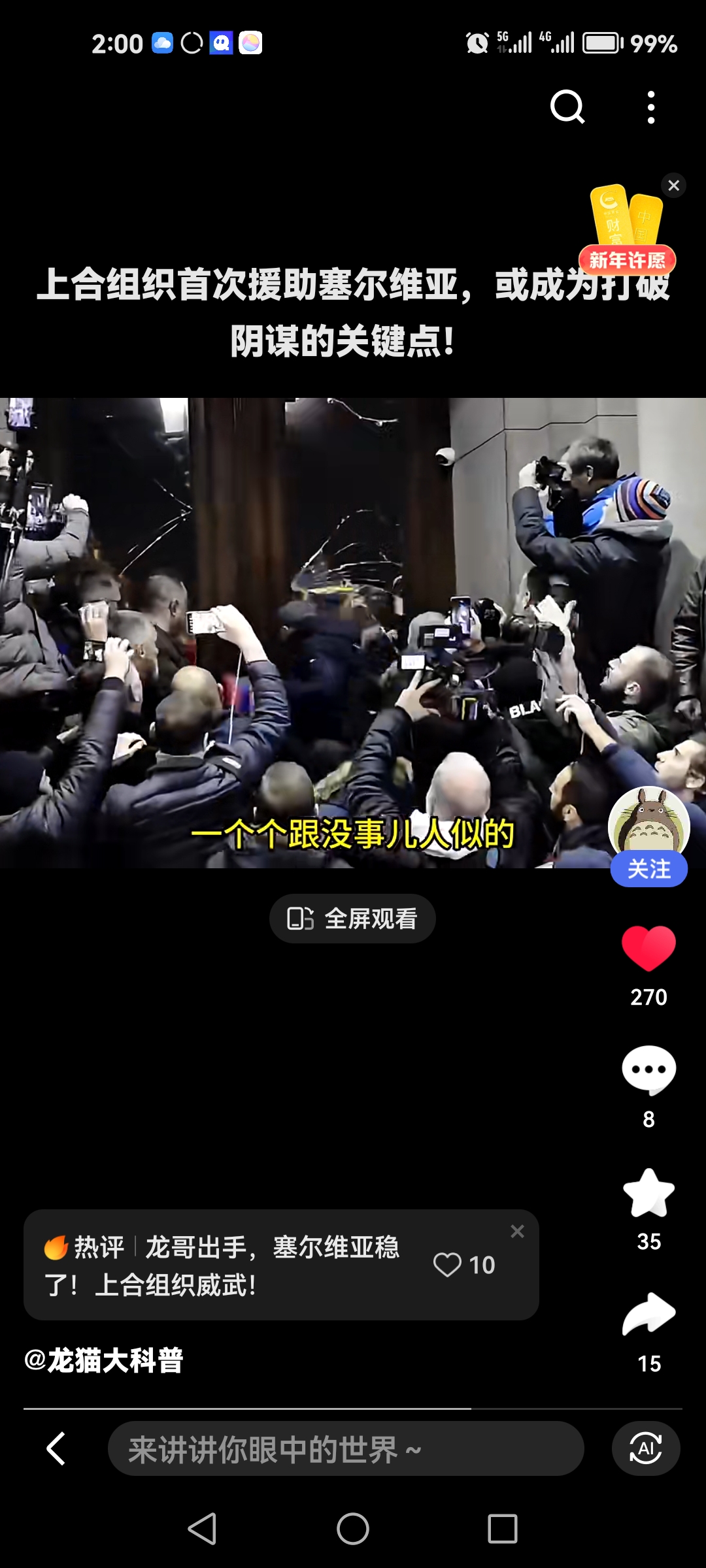Dismiss the 新年许愿 promotion popup
The height and width of the screenshot is (1568, 706).
click(x=674, y=186)
